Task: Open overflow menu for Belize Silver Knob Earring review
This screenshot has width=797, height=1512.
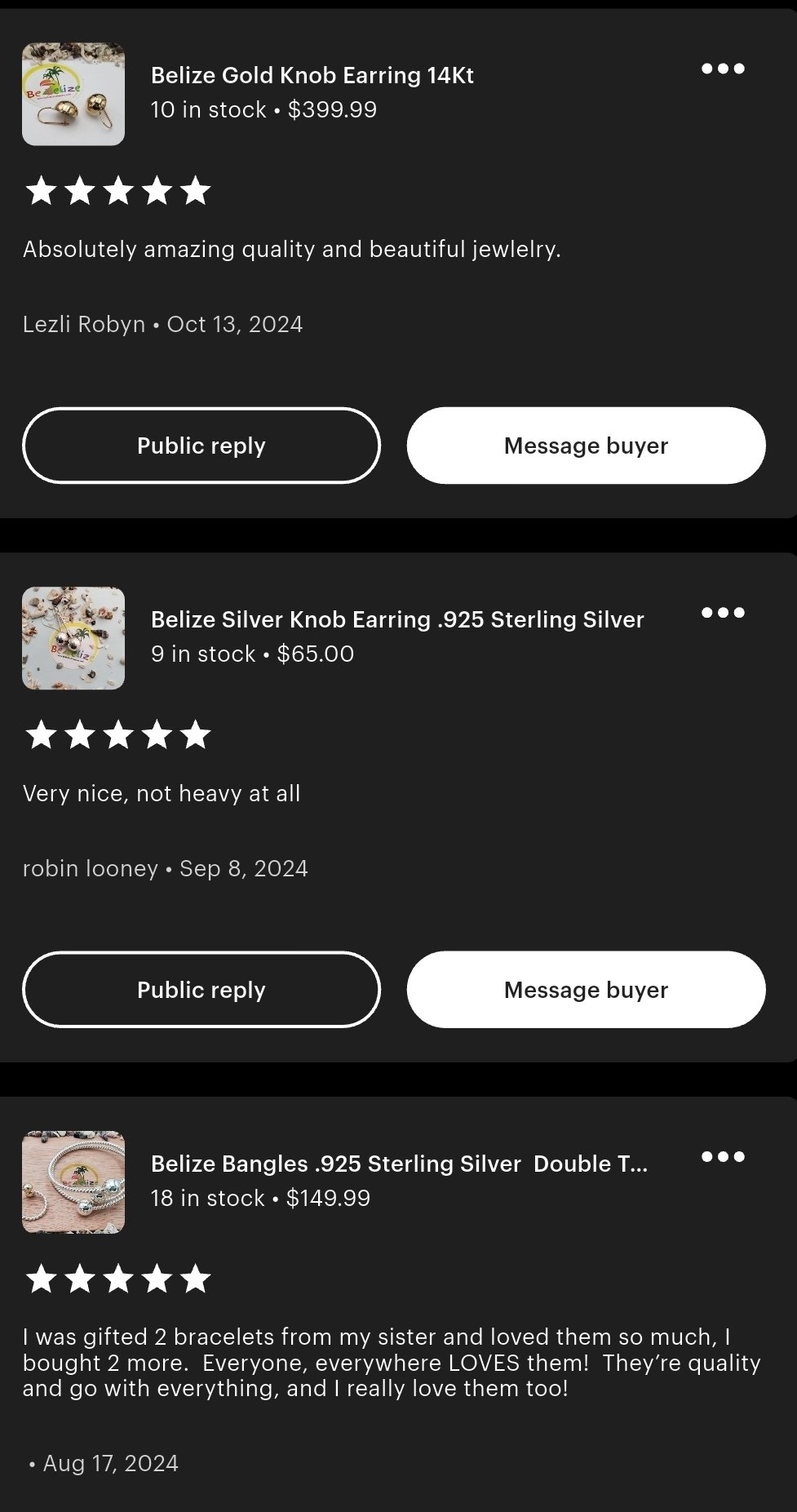Action: [723, 613]
